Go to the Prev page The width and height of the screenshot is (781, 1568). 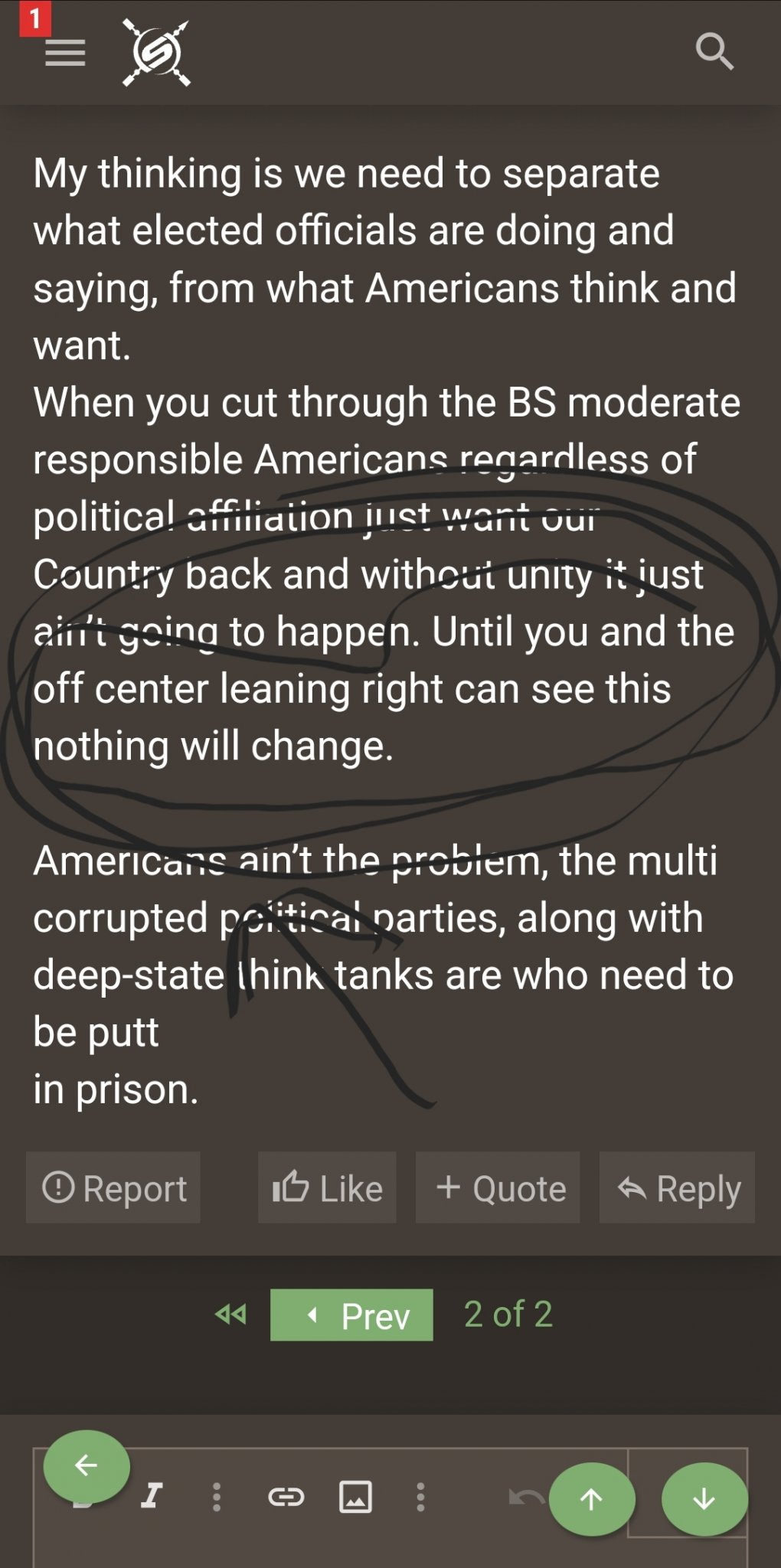point(351,1315)
